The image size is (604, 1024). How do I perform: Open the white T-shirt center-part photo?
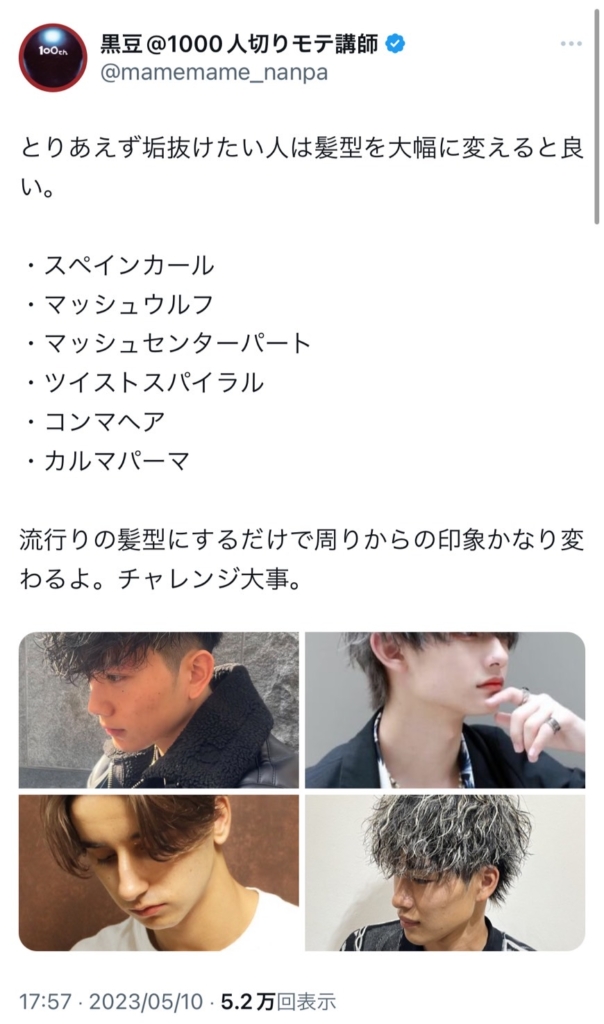tap(158, 872)
